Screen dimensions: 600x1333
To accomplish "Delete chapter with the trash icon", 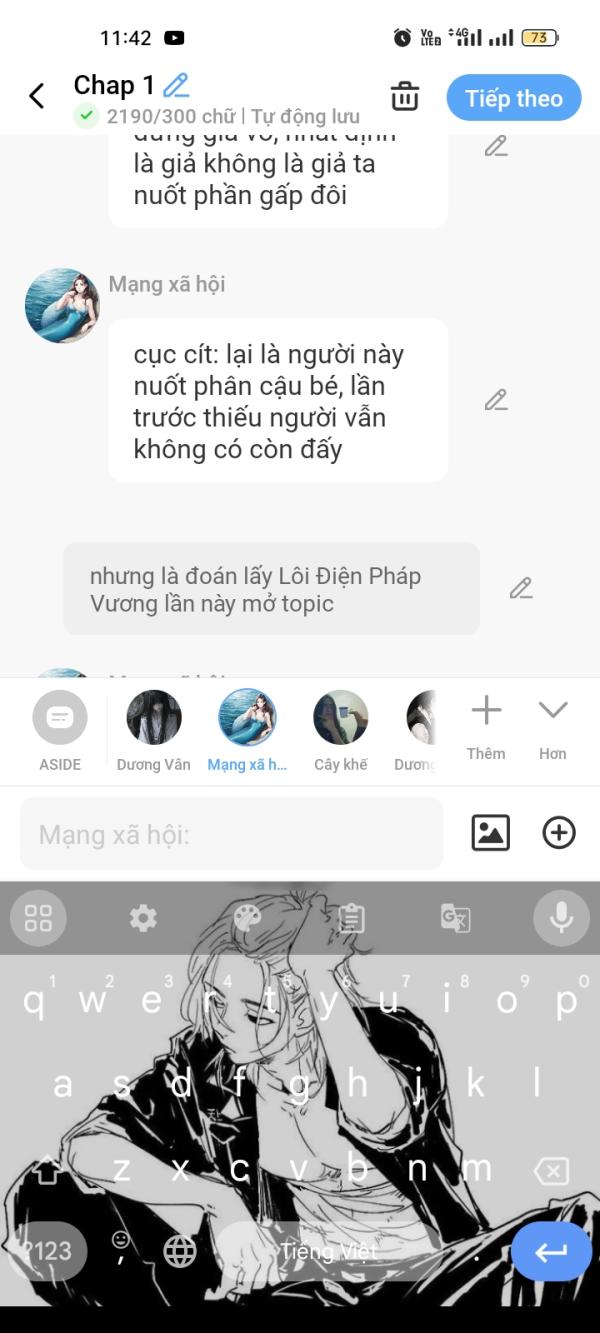I will point(404,97).
